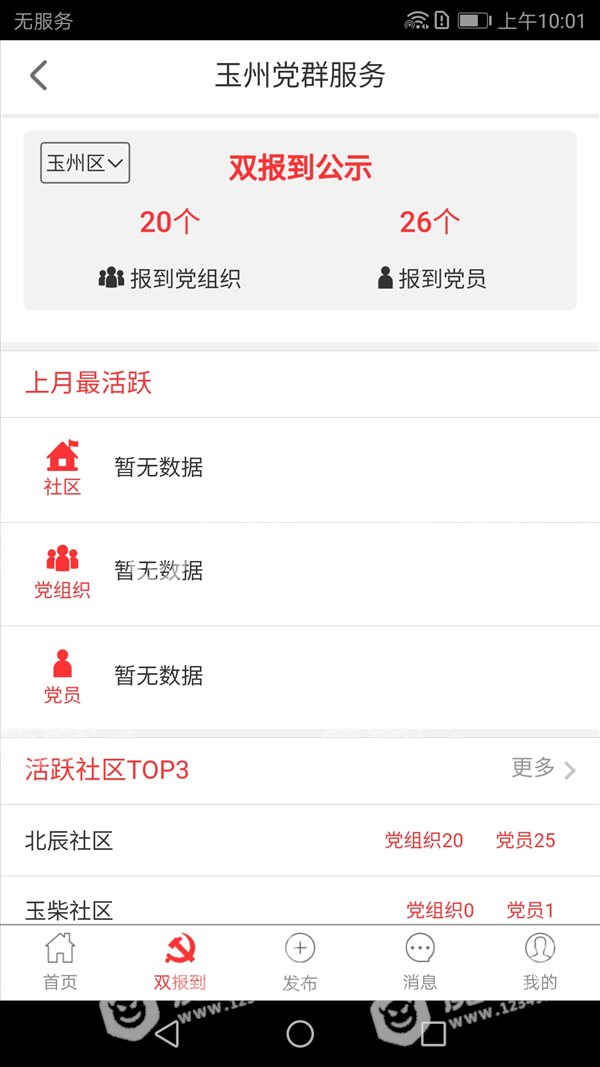Go to the 我的 tab

click(540, 962)
